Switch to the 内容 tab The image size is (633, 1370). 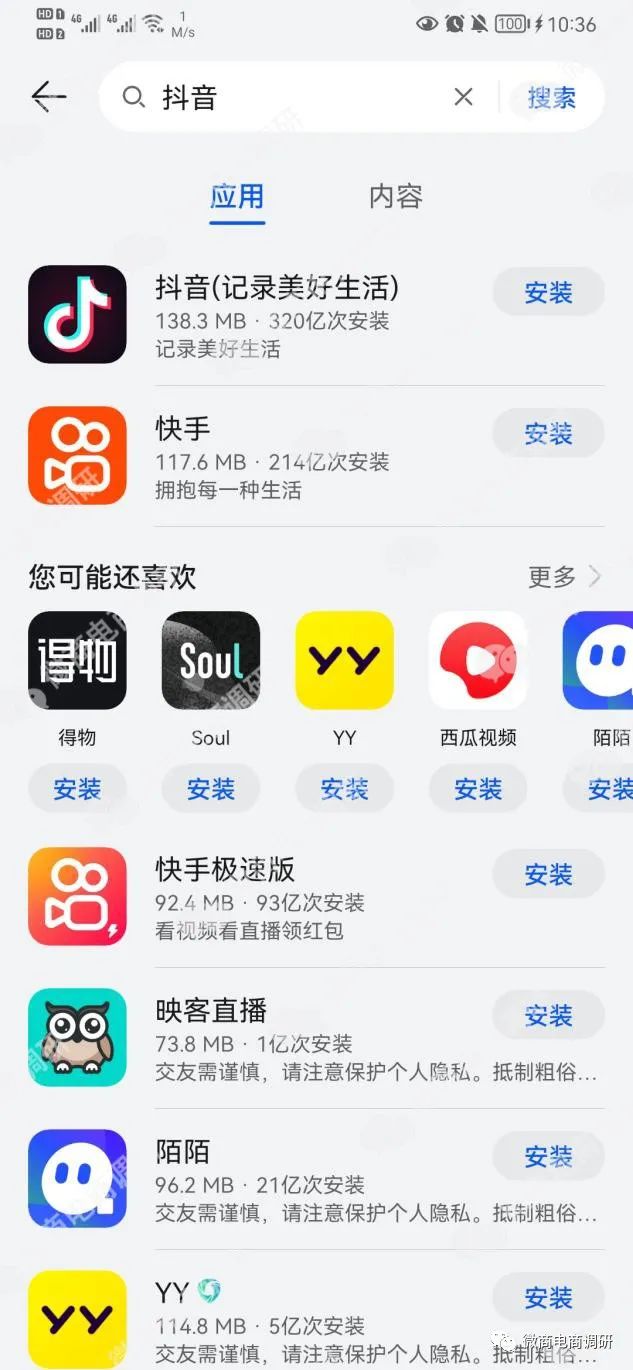point(396,197)
